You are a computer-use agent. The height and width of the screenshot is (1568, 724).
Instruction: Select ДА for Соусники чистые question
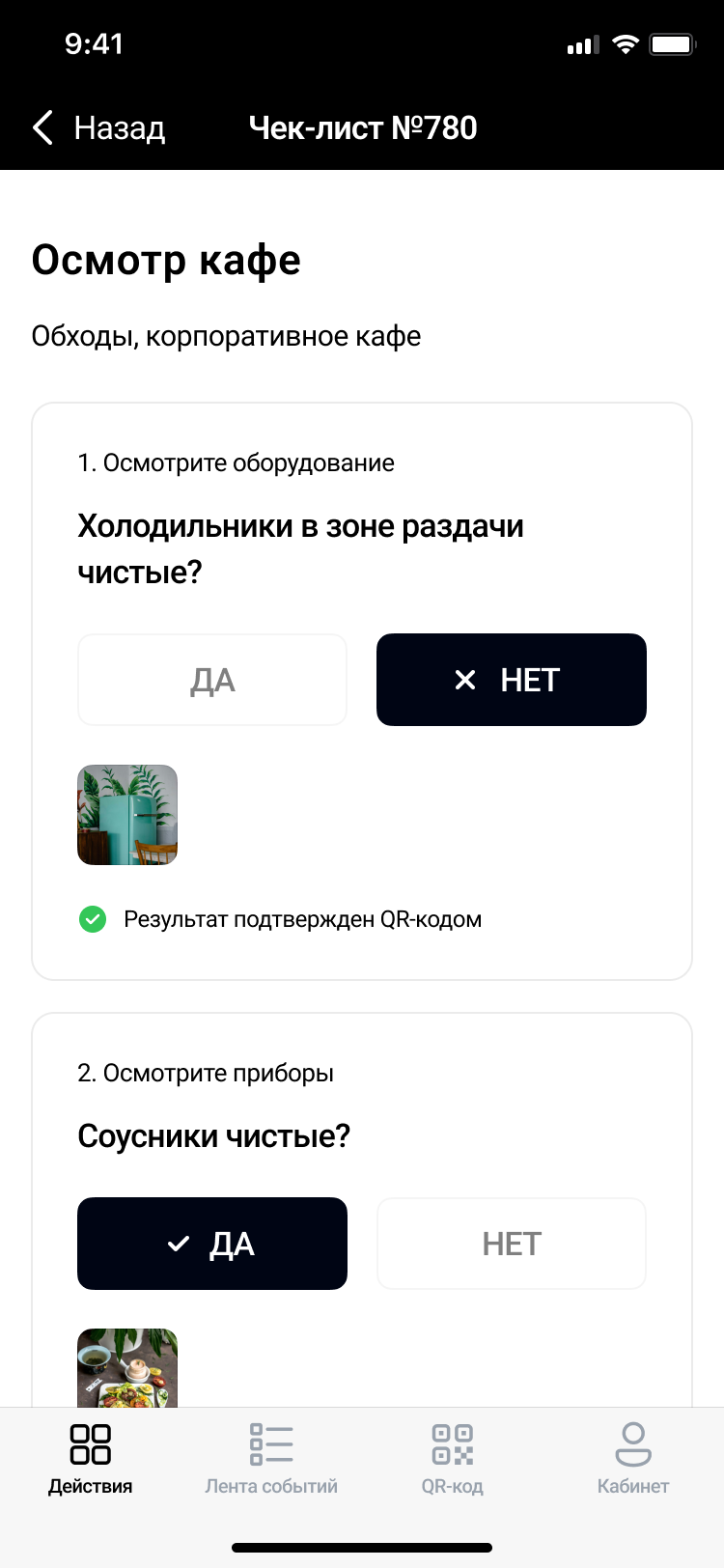tap(212, 1244)
